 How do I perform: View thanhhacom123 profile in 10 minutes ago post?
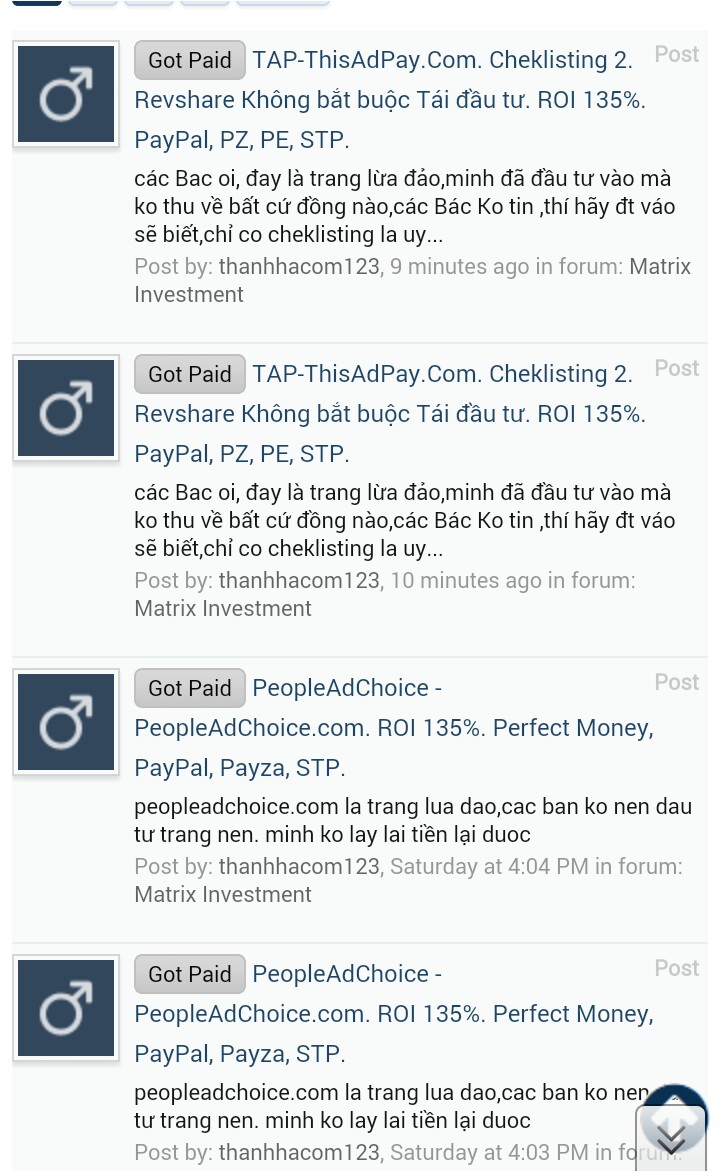click(299, 581)
